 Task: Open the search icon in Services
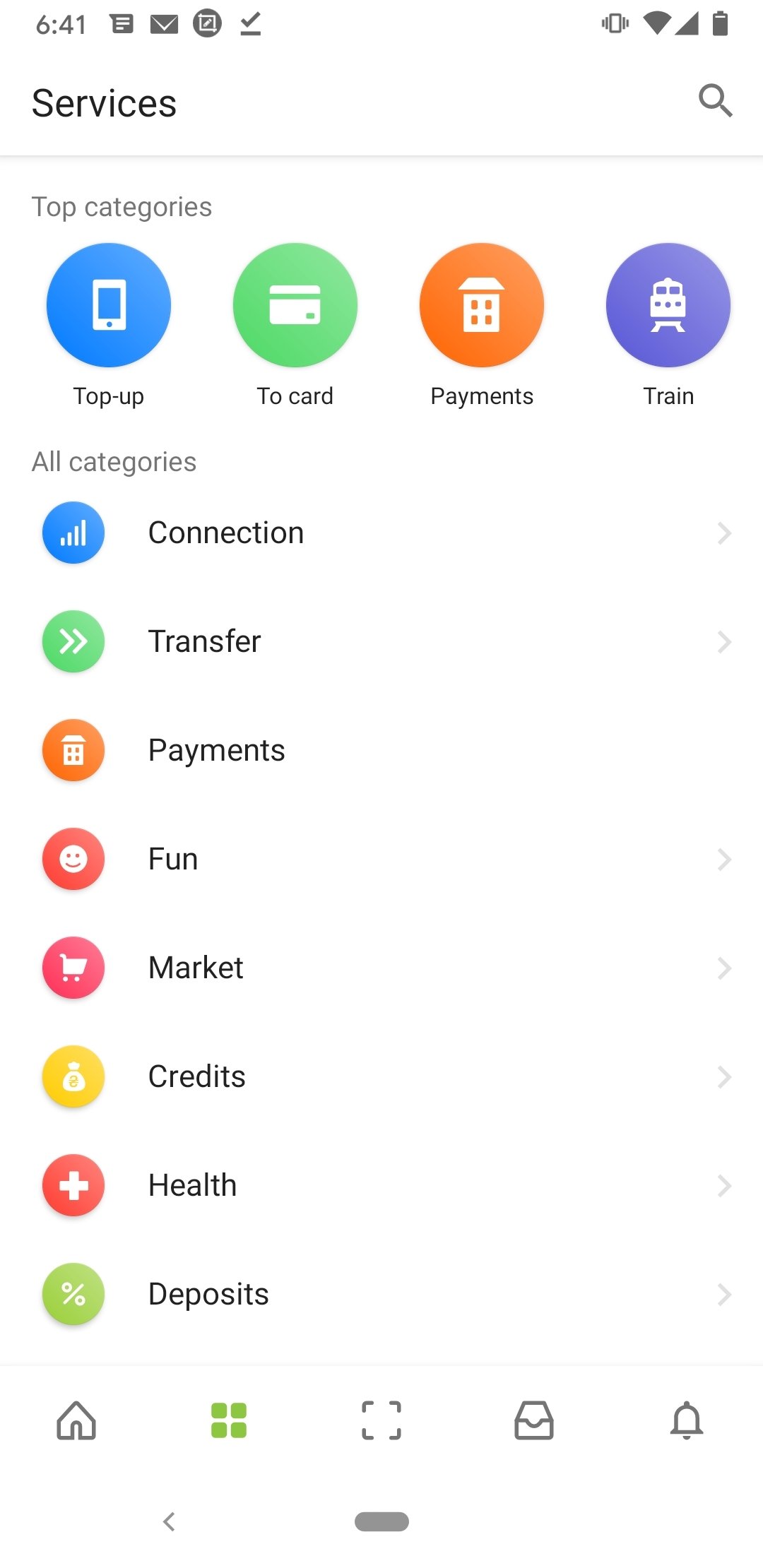pyautogui.click(x=715, y=101)
